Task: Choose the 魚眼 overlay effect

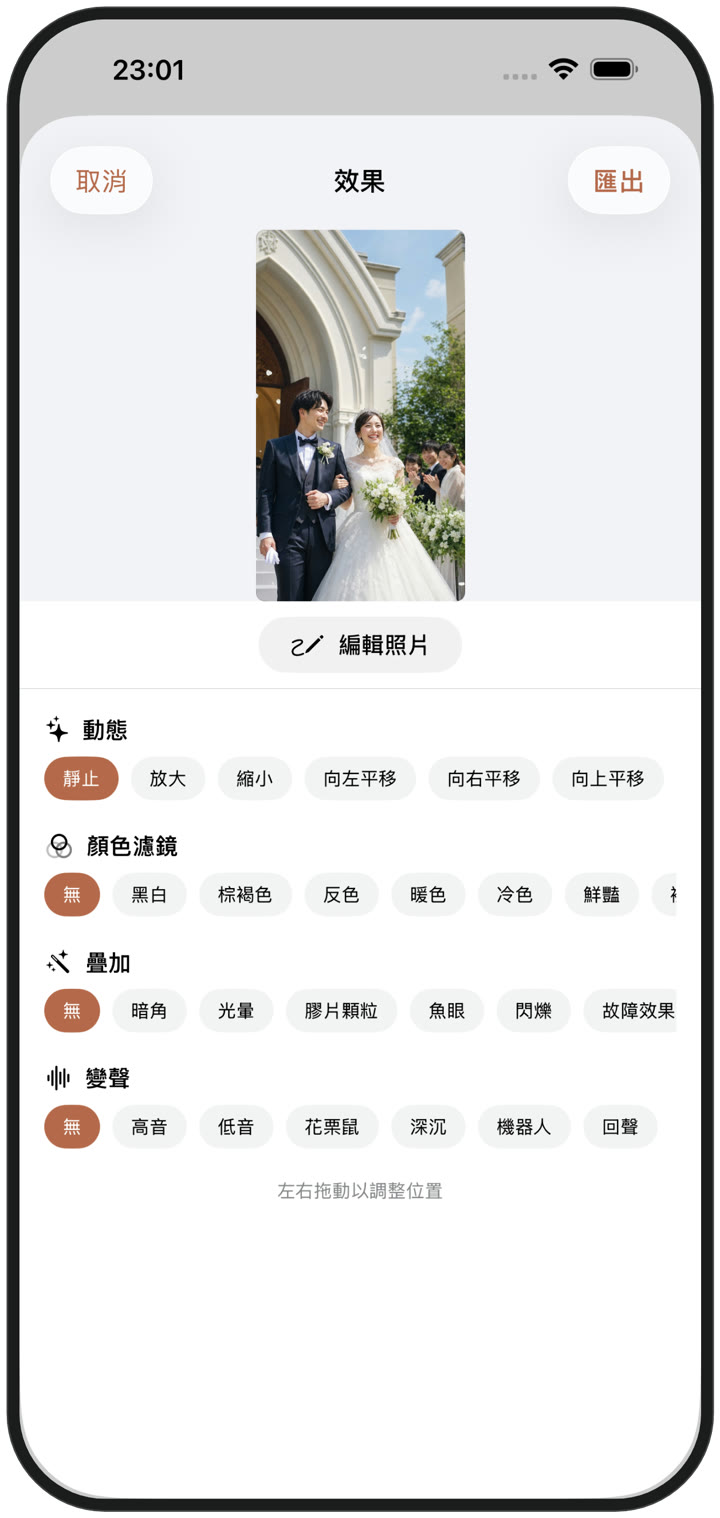Action: (x=447, y=1011)
